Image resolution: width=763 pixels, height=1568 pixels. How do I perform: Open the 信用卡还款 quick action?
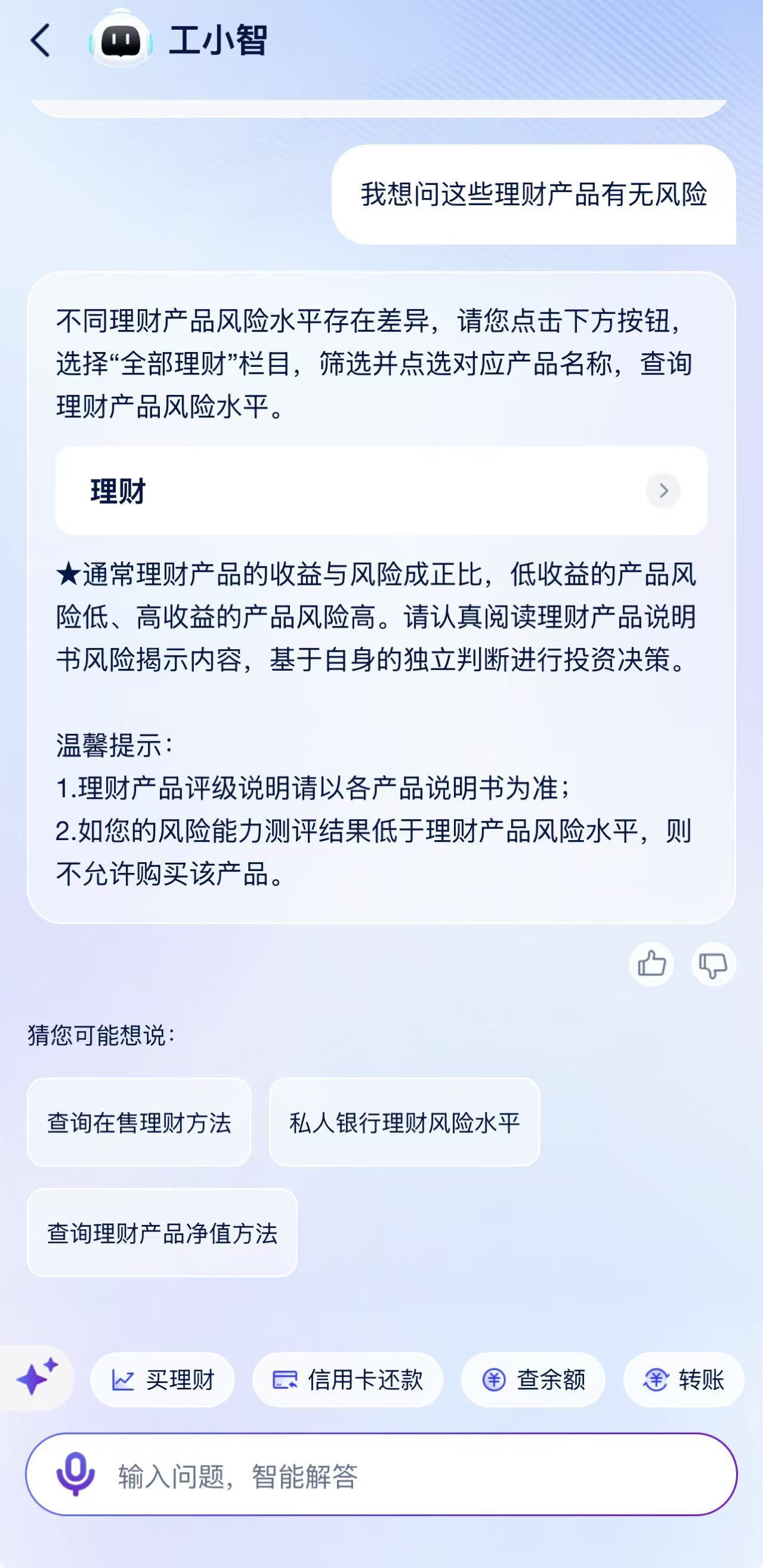coord(347,1380)
